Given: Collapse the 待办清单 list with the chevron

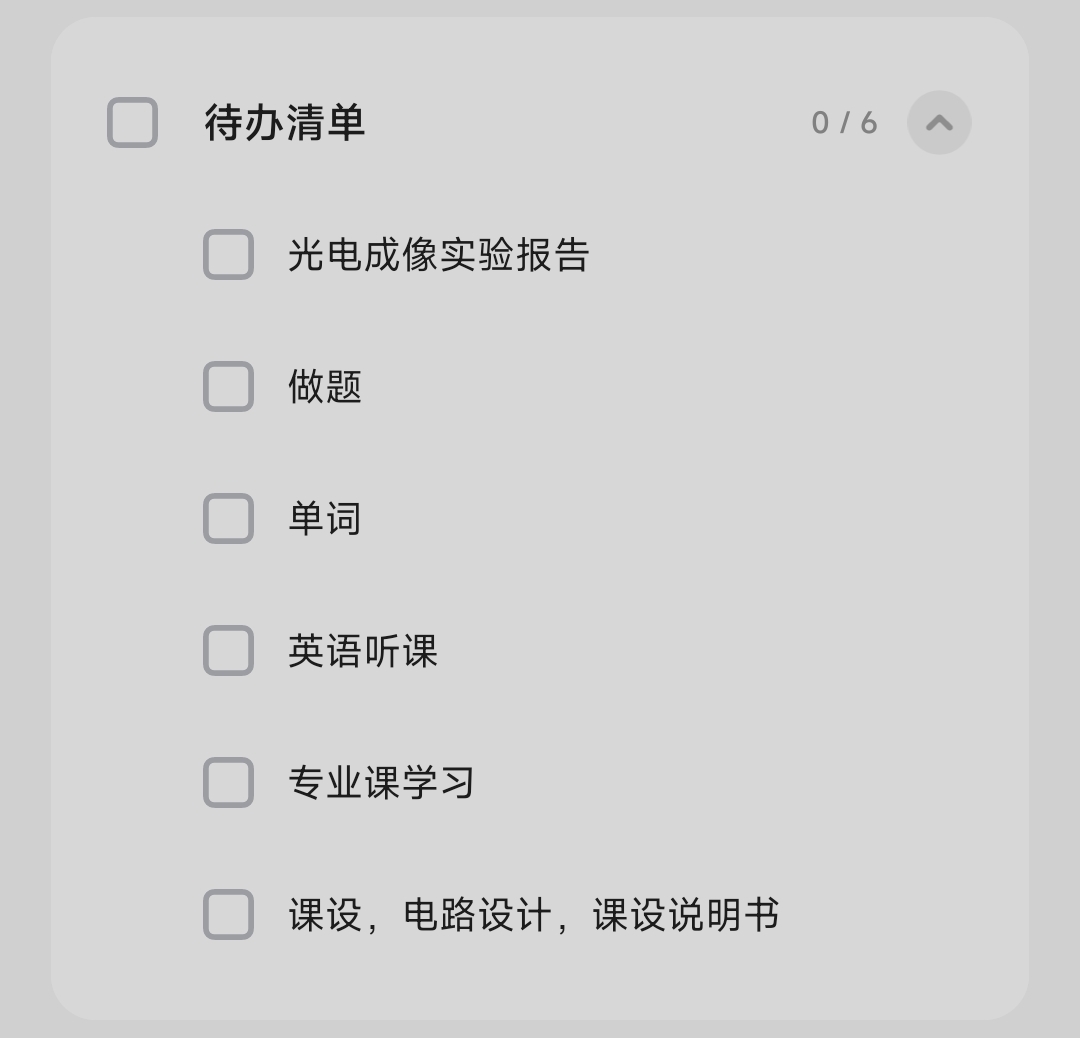Looking at the screenshot, I should (x=938, y=123).
